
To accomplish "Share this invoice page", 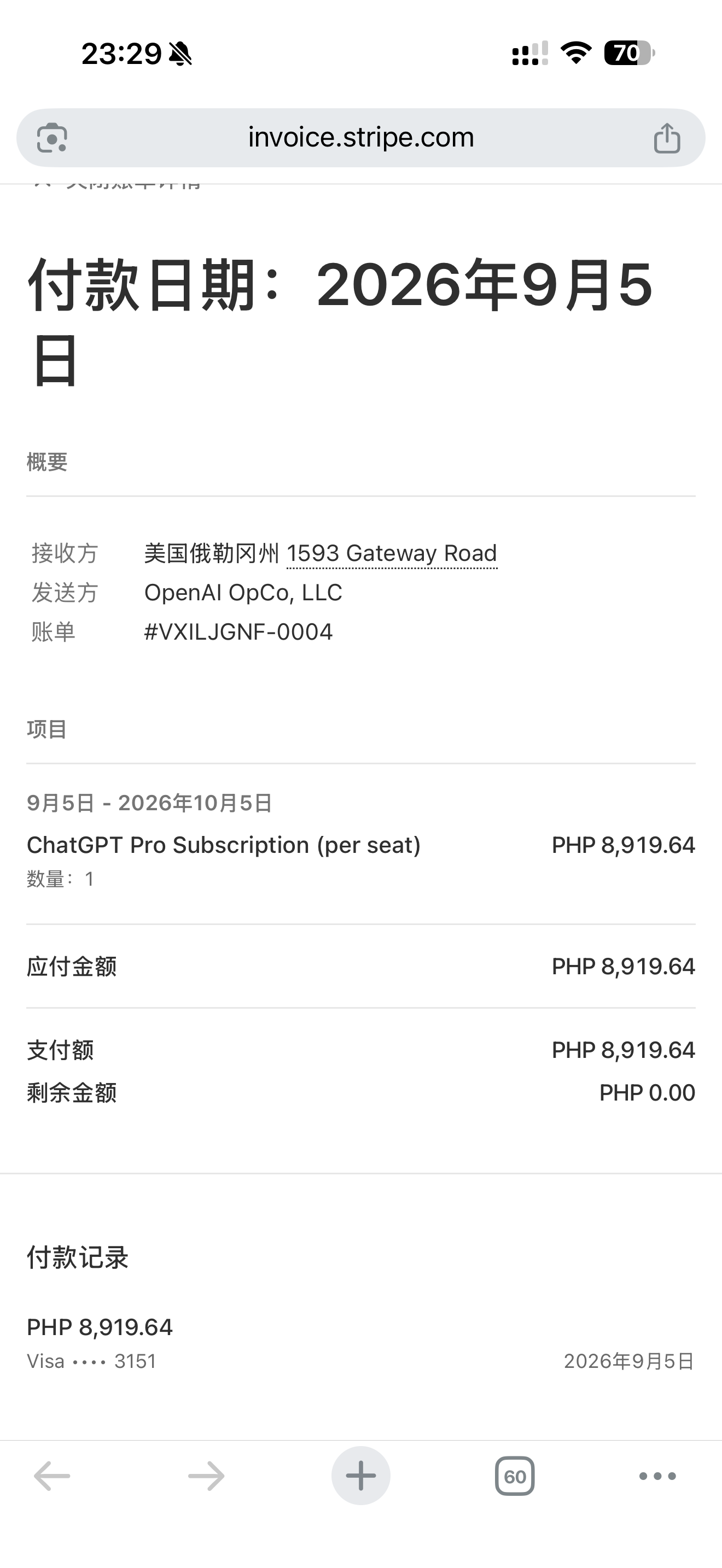I will pyautogui.click(x=667, y=138).
